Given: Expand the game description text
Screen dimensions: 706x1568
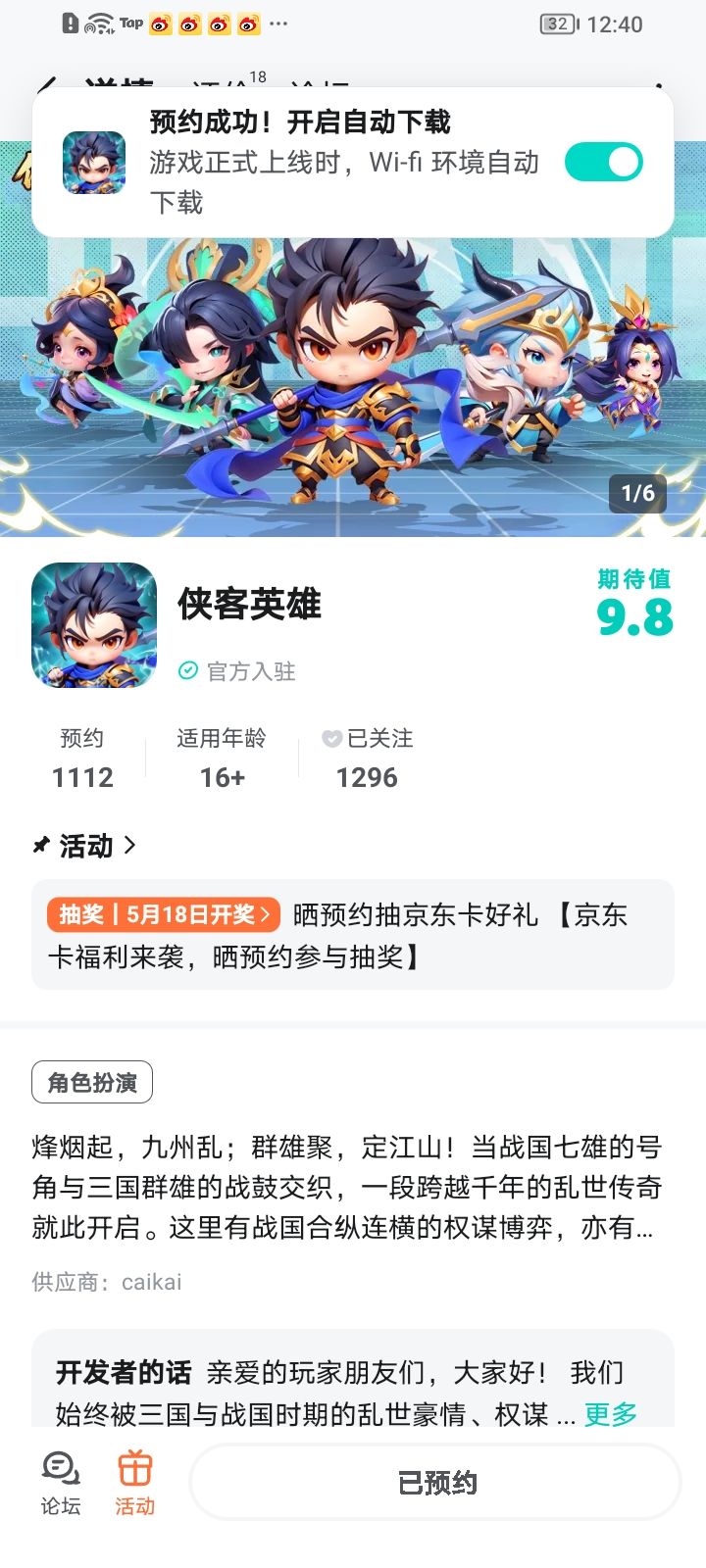Looking at the screenshot, I should click(x=347, y=1187).
